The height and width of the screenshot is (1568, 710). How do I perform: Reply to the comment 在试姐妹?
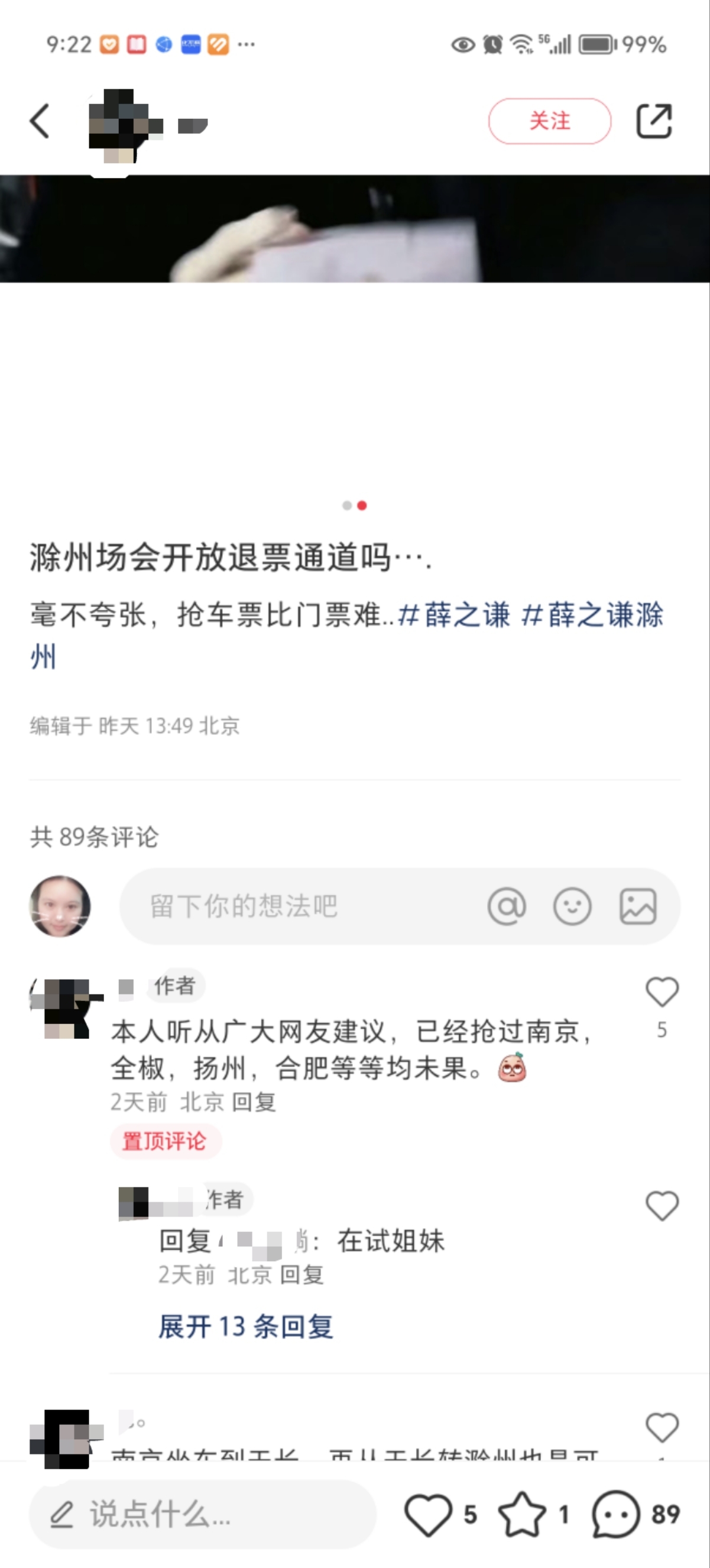[301, 1275]
